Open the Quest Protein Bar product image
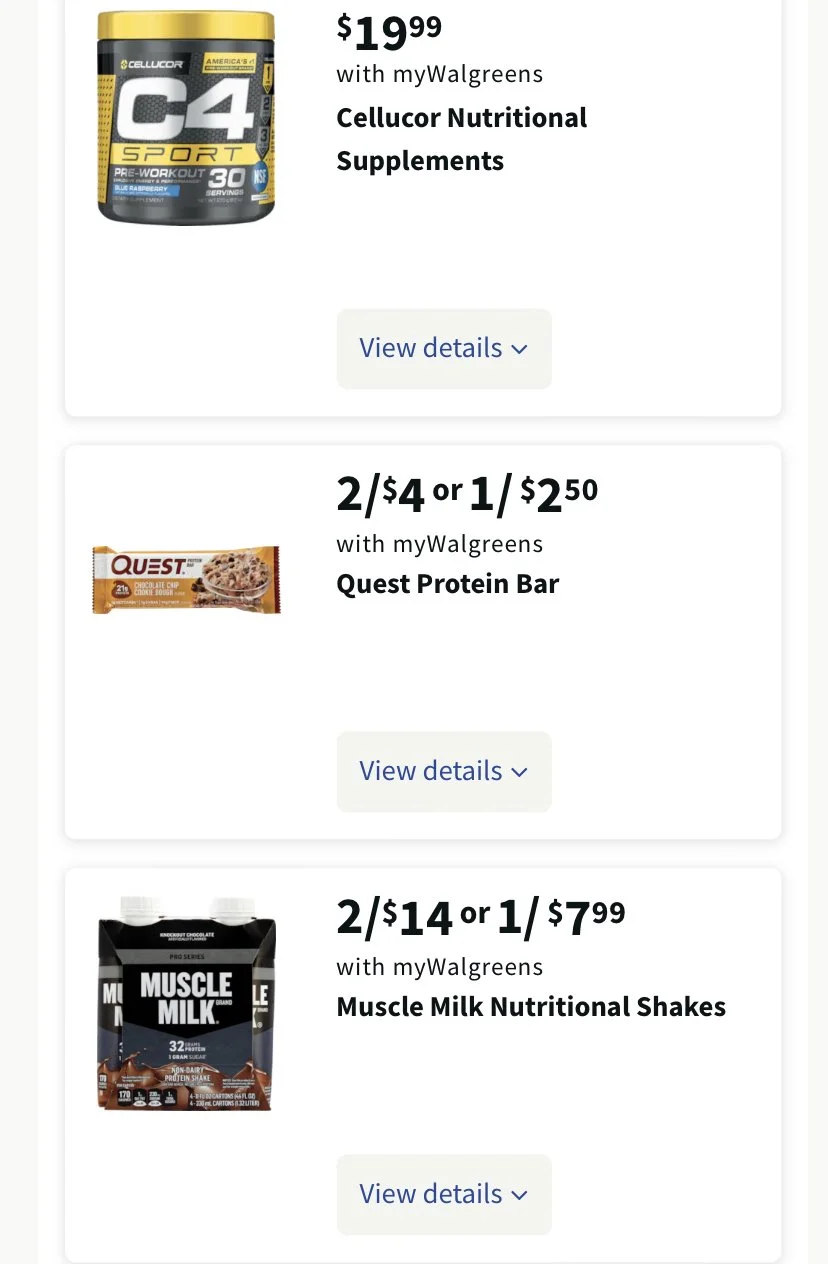Image resolution: width=828 pixels, height=1264 pixels. 186,580
